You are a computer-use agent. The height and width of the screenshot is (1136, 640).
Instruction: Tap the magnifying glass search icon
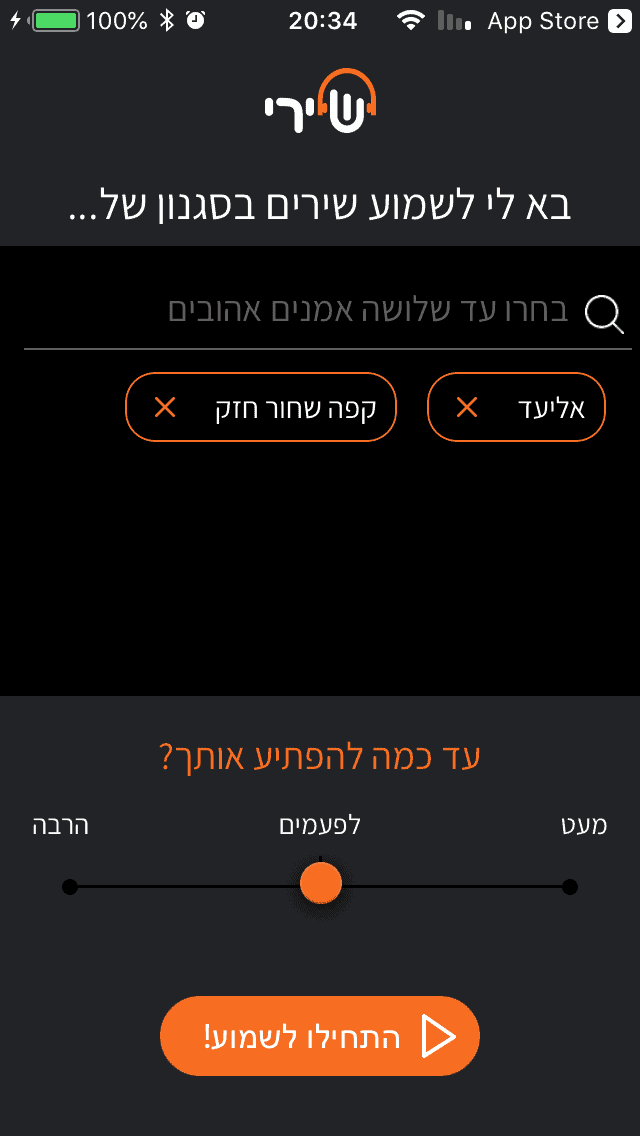click(604, 314)
